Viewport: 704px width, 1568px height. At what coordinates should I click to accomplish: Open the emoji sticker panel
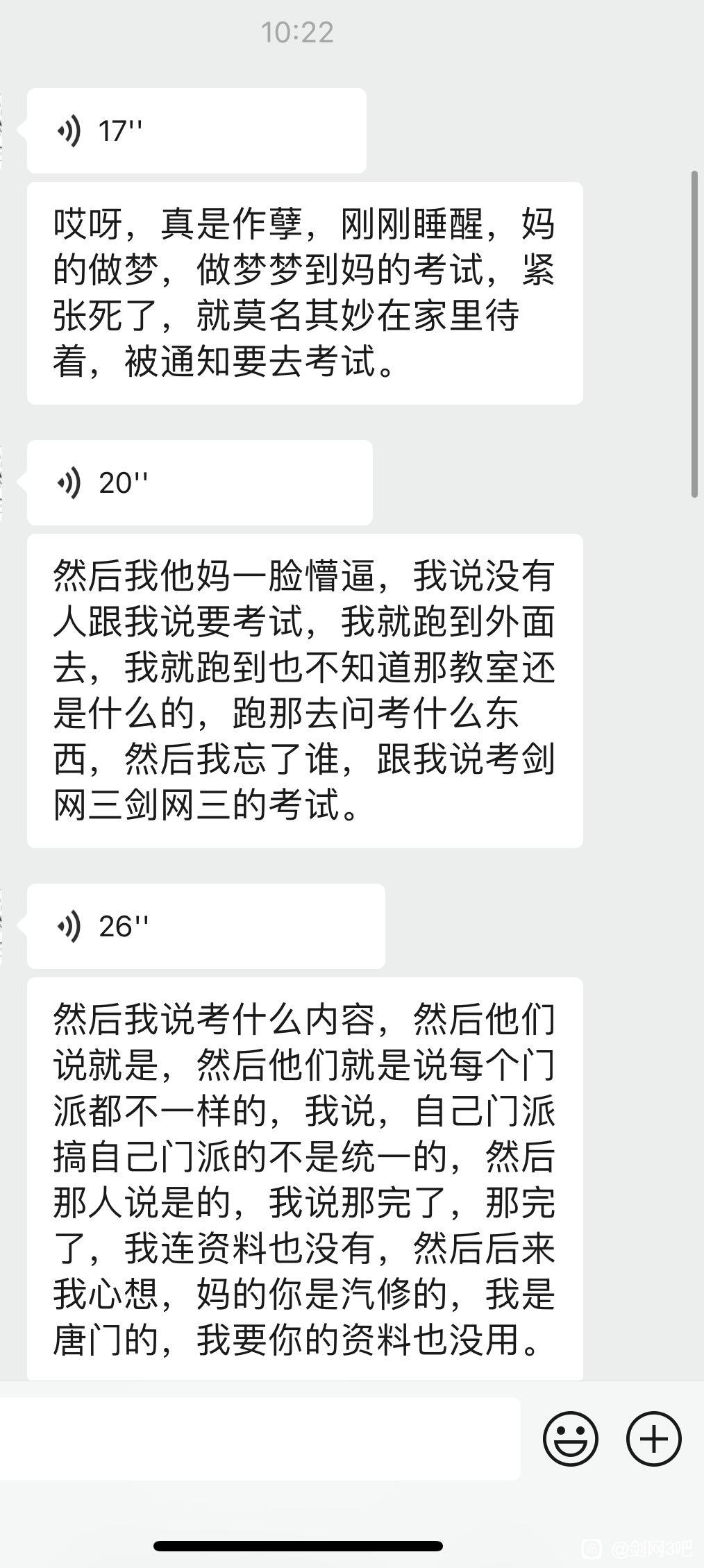tap(570, 1439)
